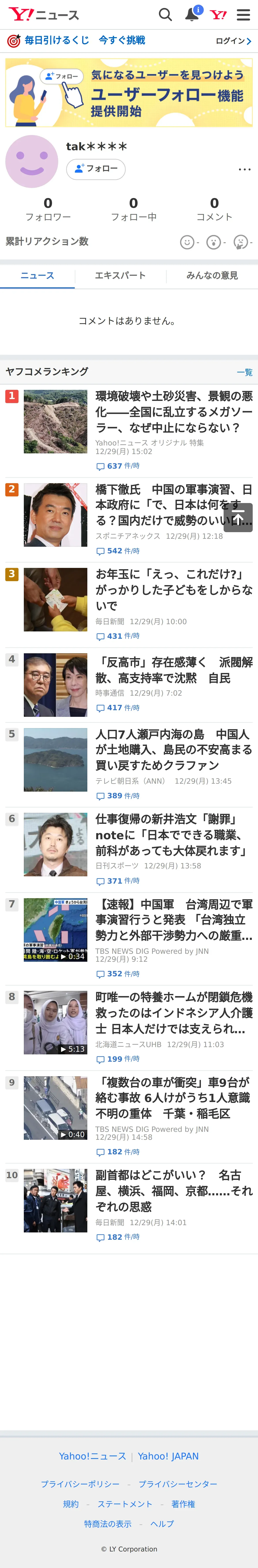Open the ヘルプ footer link
Screen dimensions: 258x1568
coord(162,1524)
